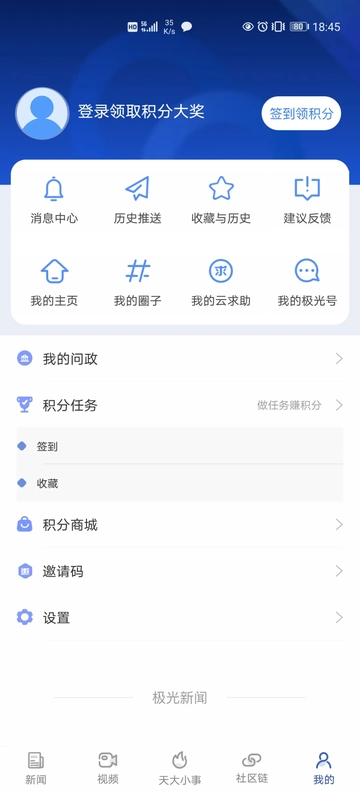Open 消息中心 bell

54,201
